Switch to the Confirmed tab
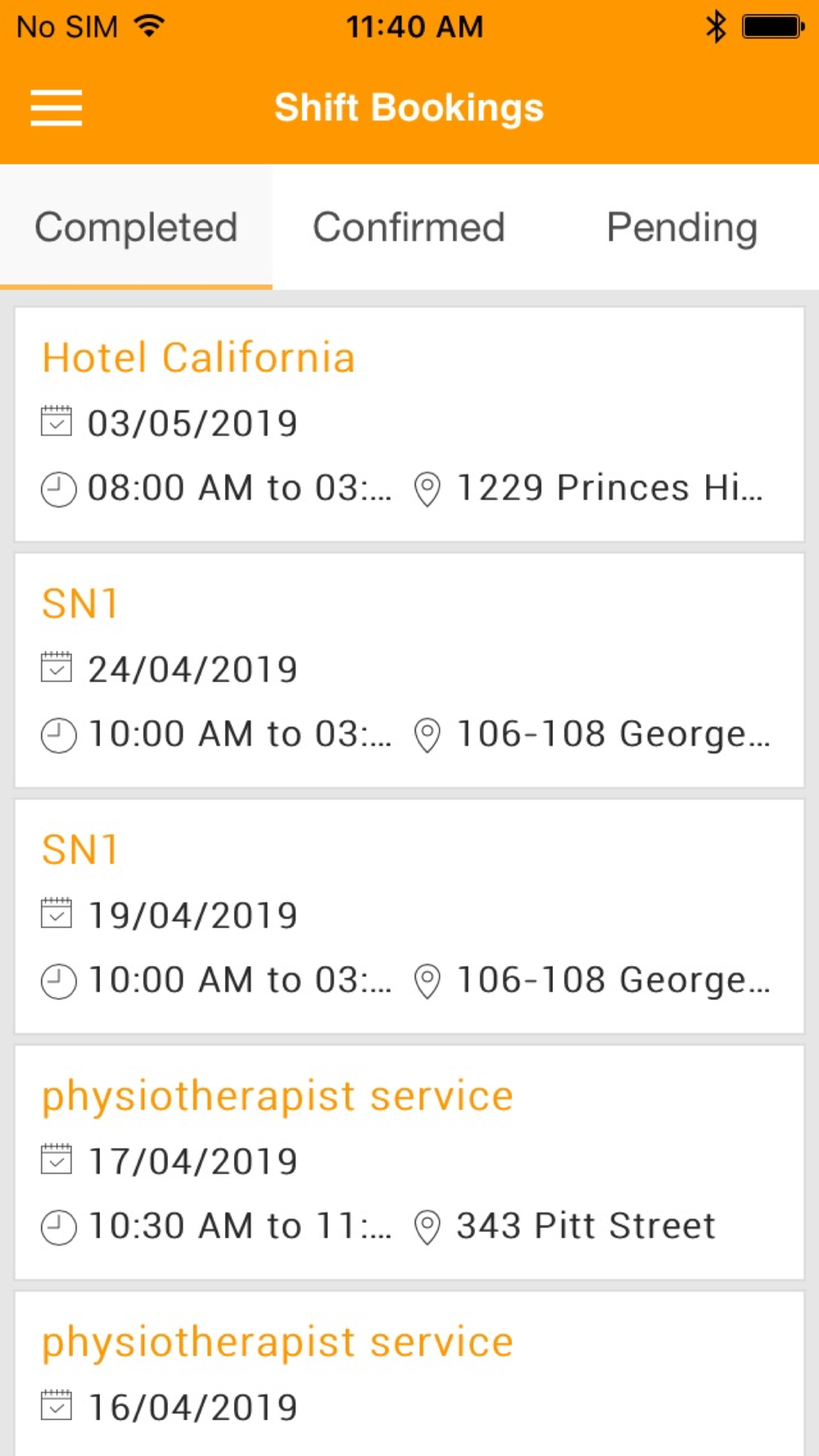 coord(409,227)
